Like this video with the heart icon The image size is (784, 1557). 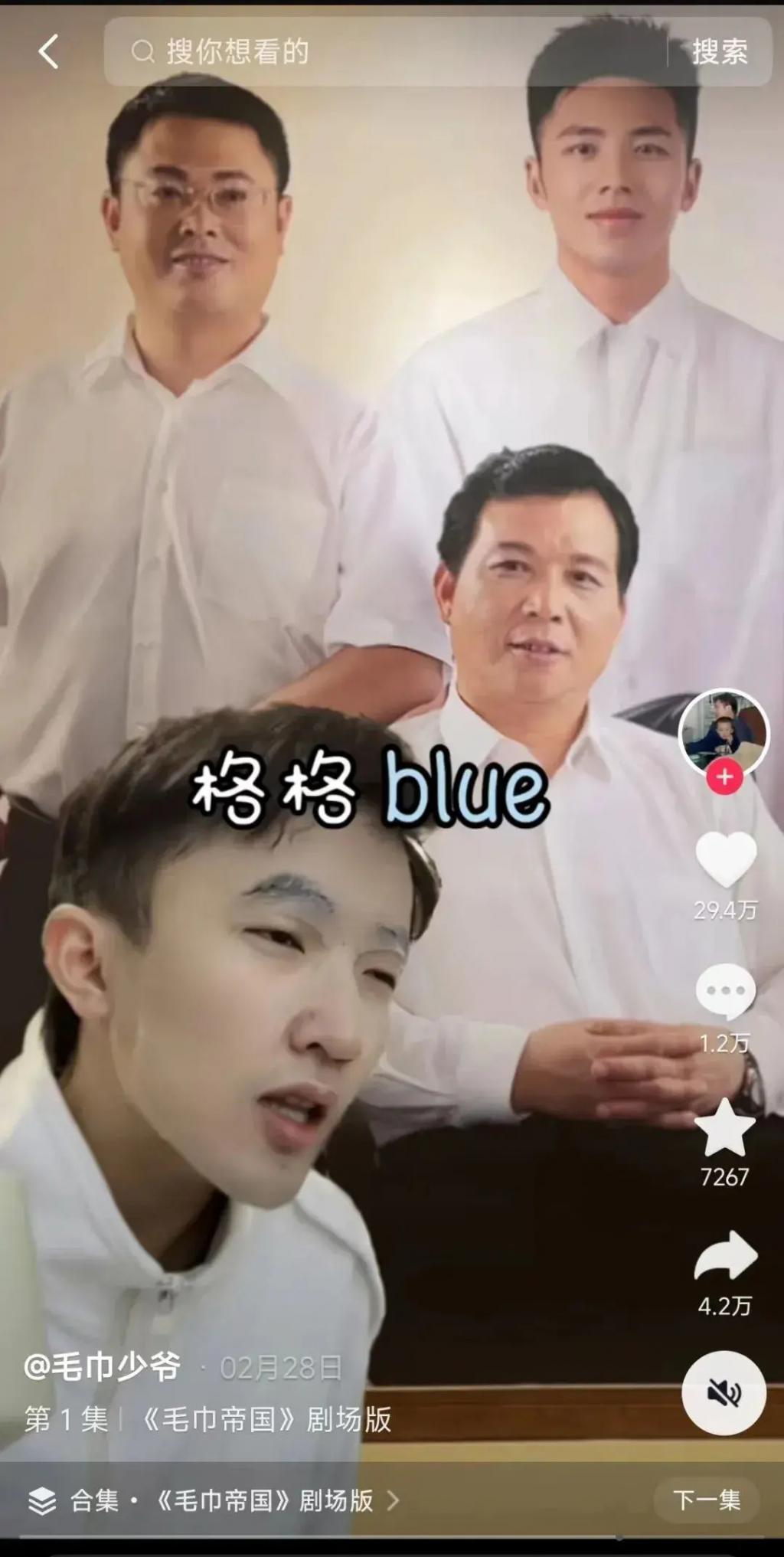(725, 859)
